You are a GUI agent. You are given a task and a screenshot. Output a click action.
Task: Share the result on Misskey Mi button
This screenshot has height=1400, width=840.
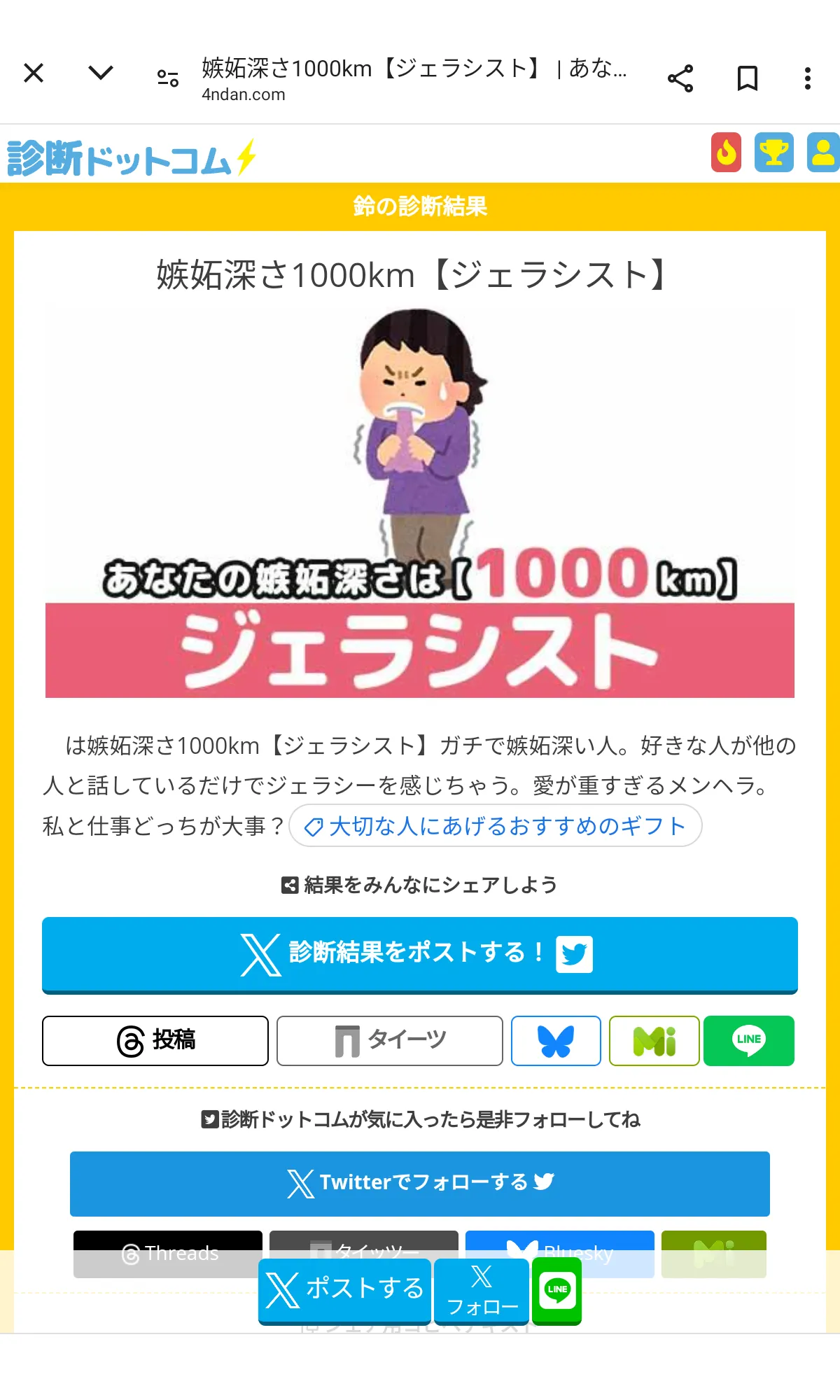click(x=654, y=1041)
